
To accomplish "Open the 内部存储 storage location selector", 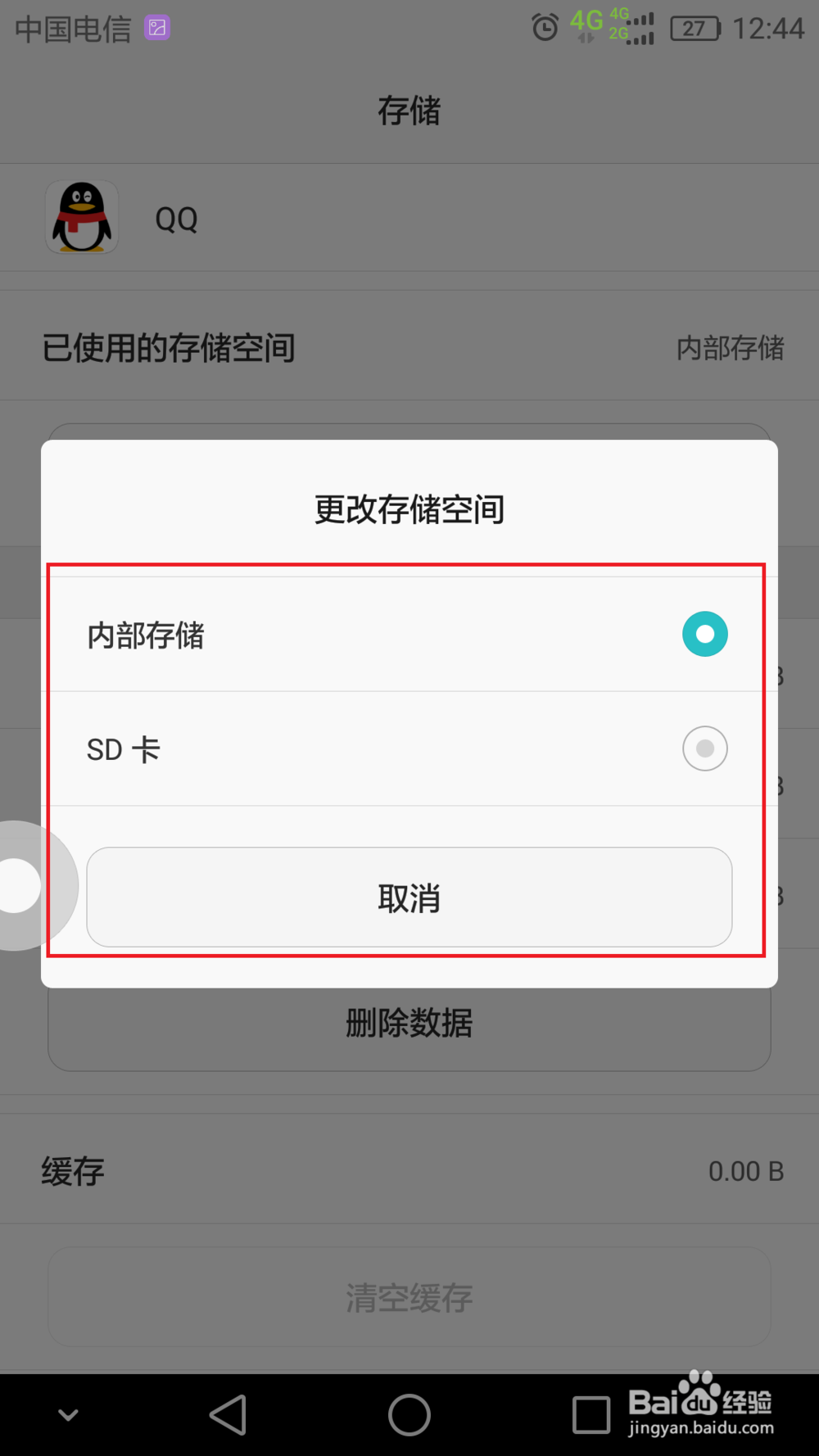I will pyautogui.click(x=730, y=348).
